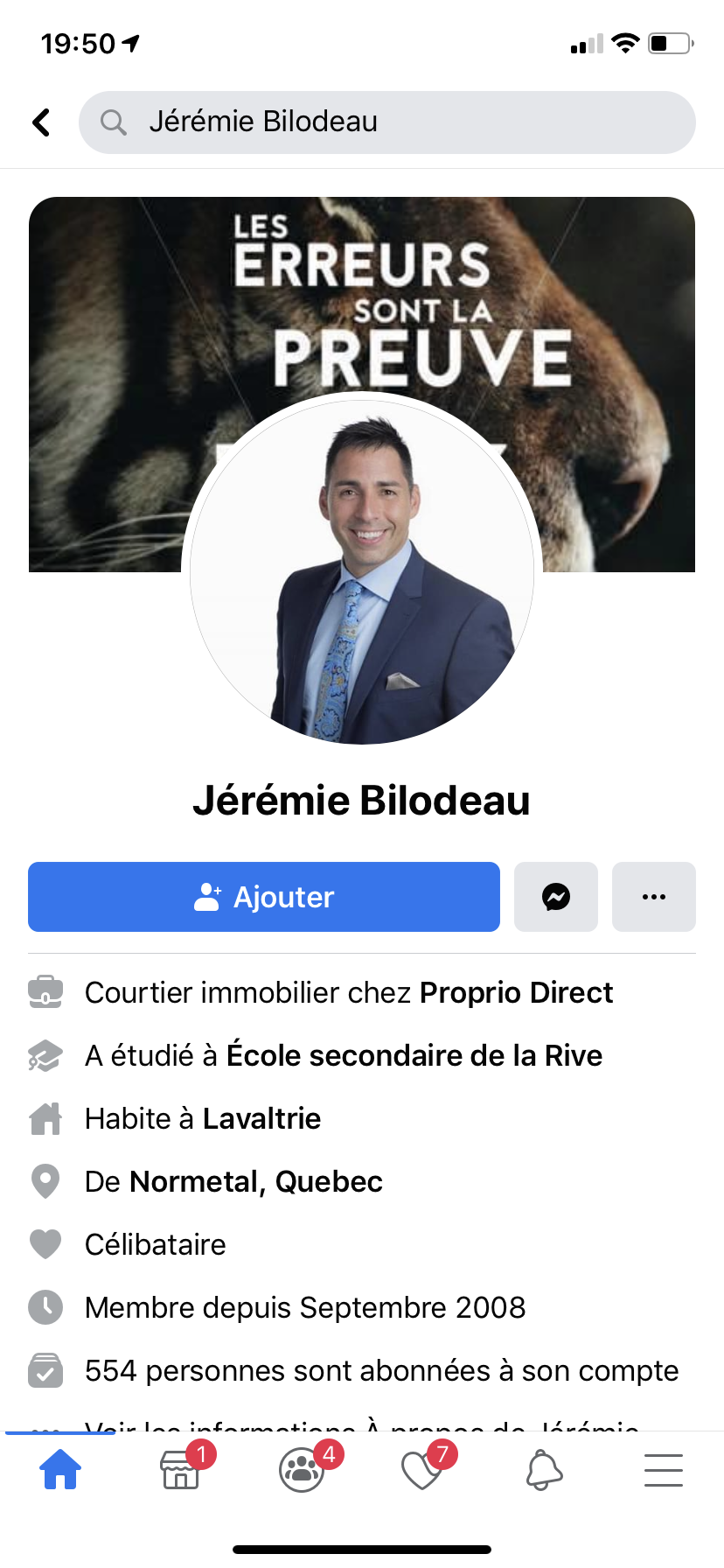
Task: Switch to the Home tab
Action: [60, 1470]
